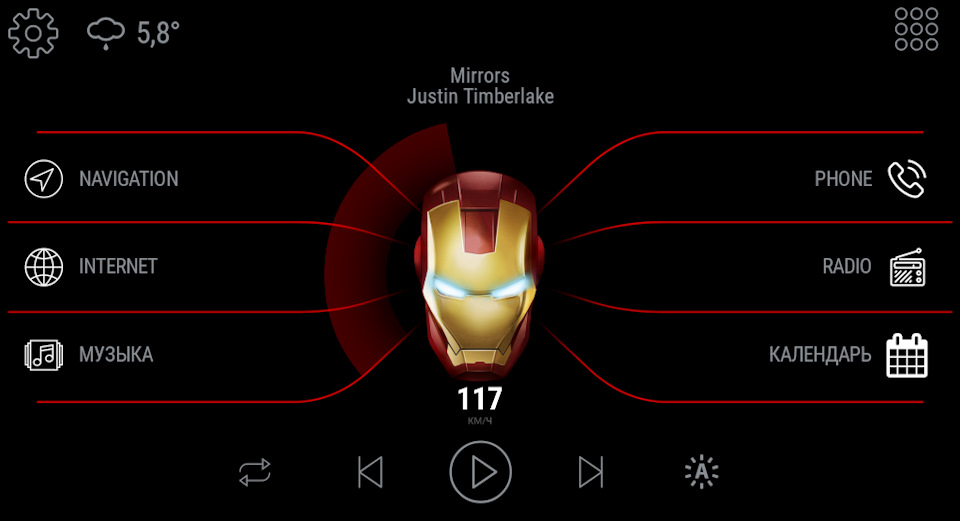Open the Internet browser shortcut
960x521 pixels.
tap(92, 267)
